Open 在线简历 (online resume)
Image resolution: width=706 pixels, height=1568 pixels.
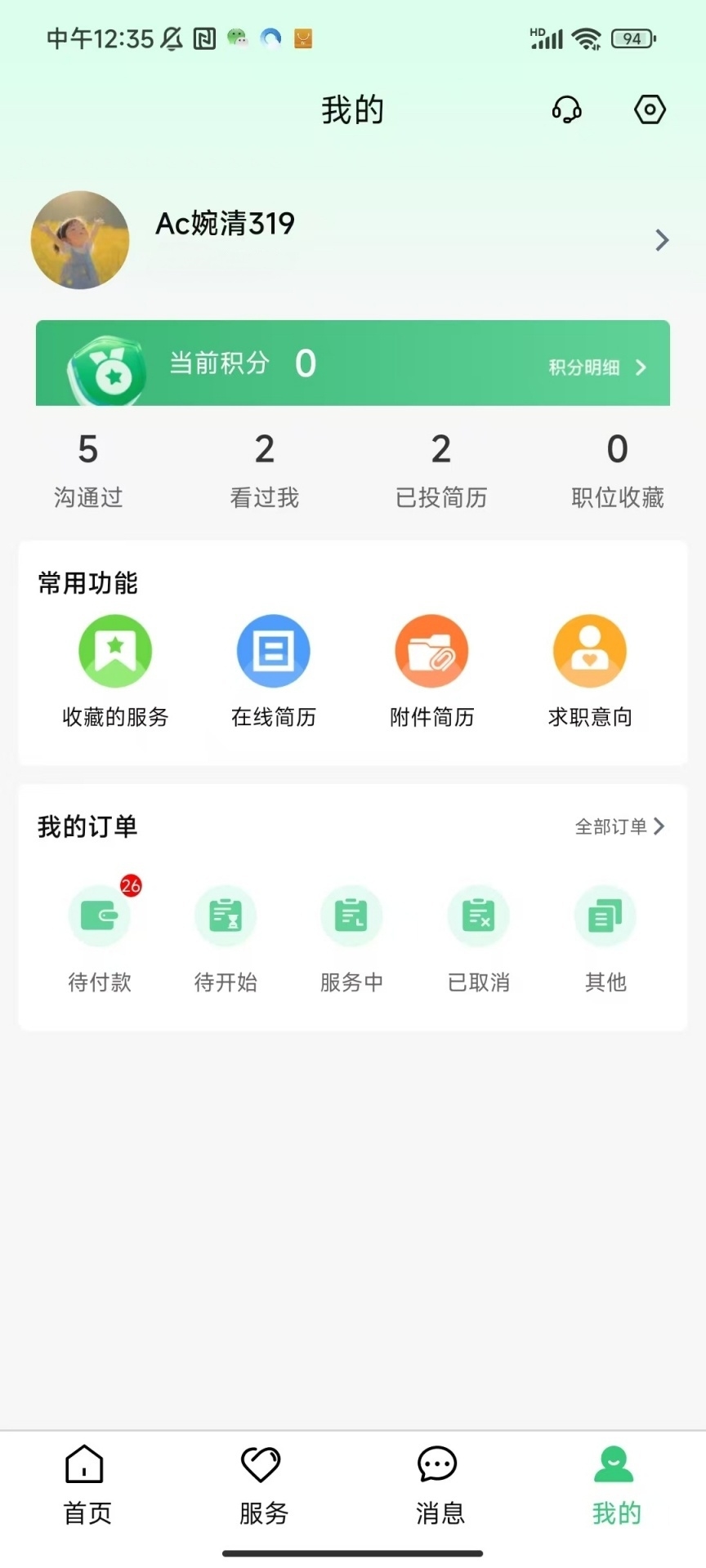pos(273,651)
